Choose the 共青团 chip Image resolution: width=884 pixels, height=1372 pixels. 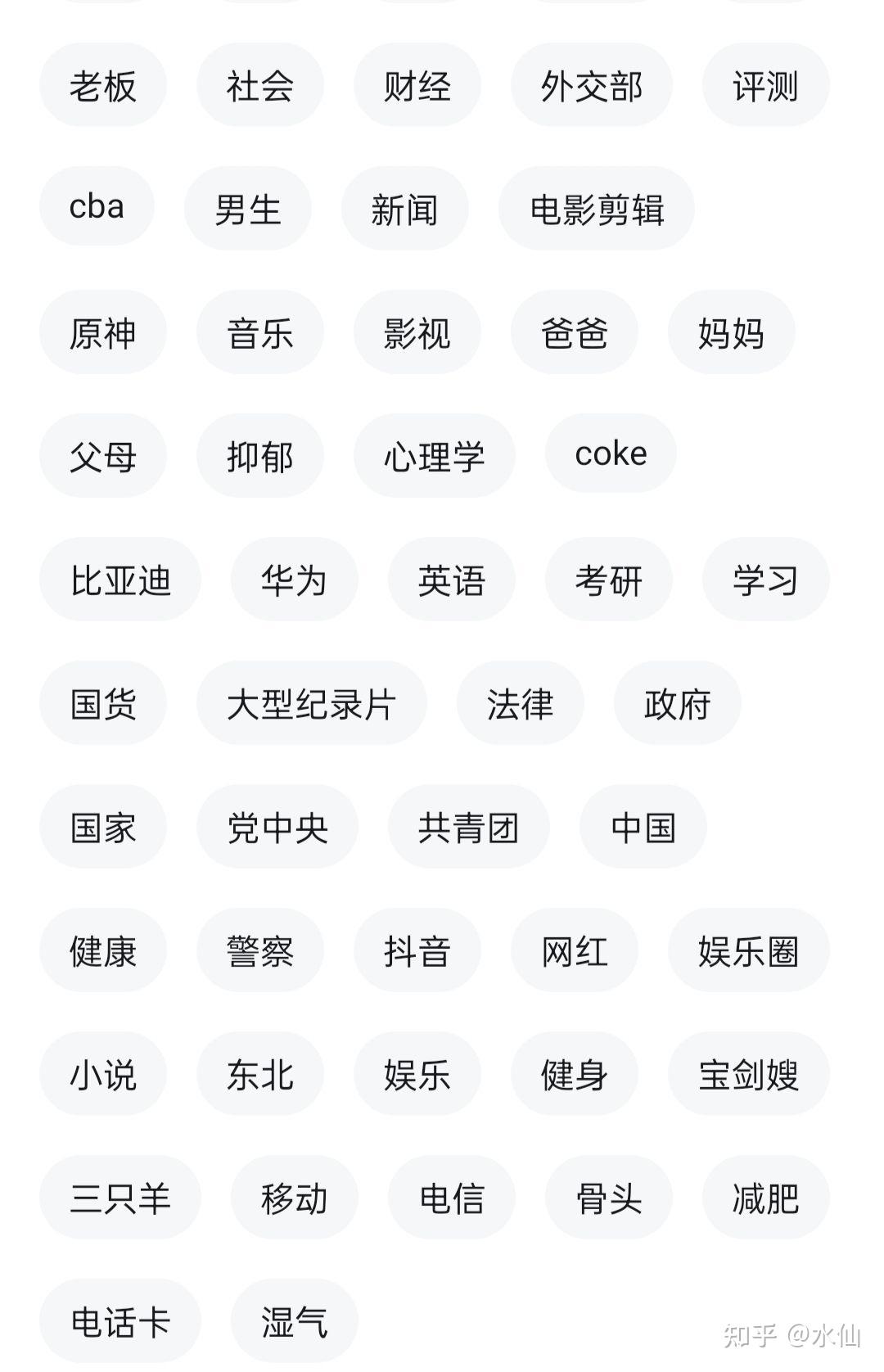468,827
